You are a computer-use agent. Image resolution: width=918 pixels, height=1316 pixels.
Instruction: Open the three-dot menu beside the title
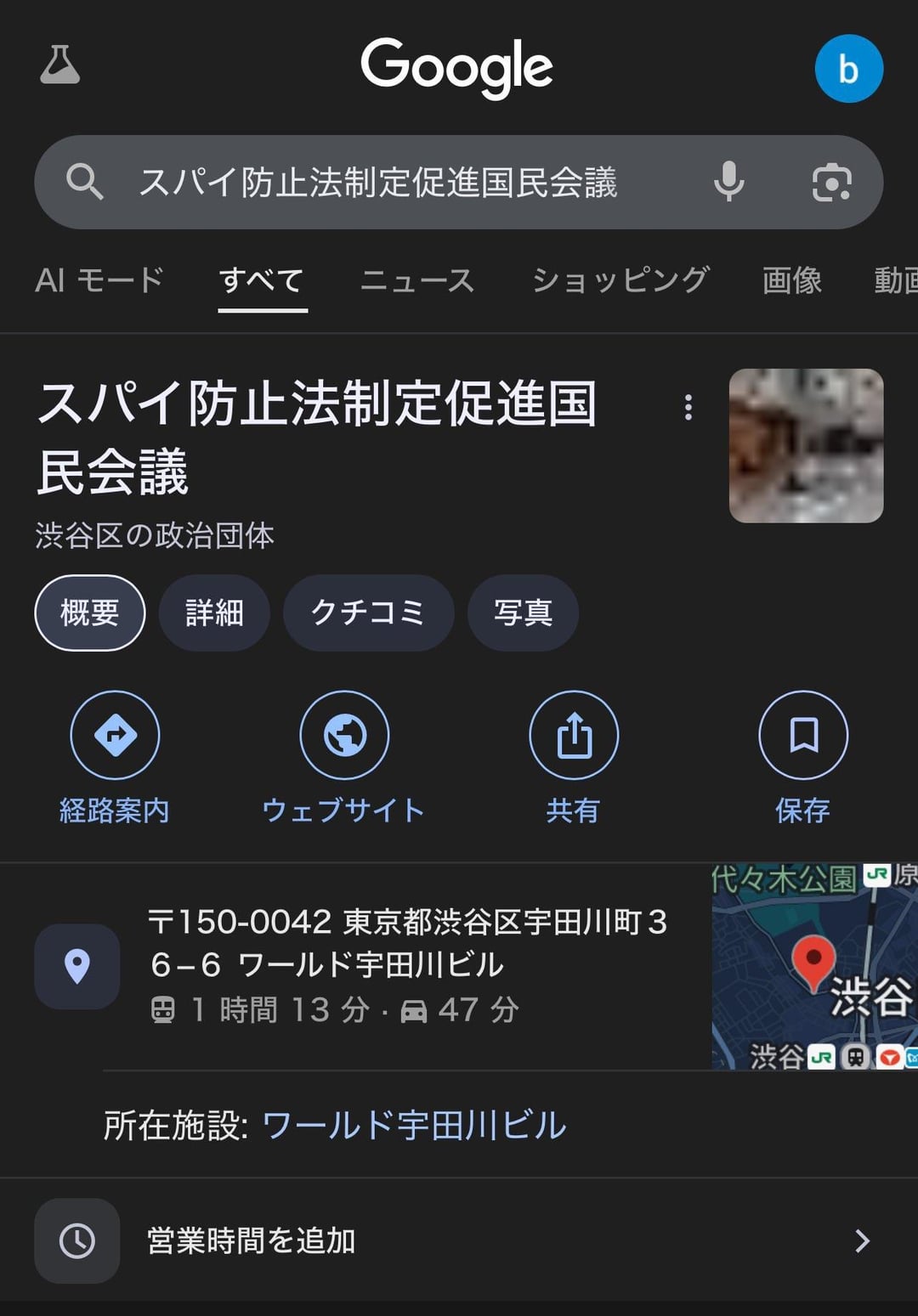click(688, 408)
